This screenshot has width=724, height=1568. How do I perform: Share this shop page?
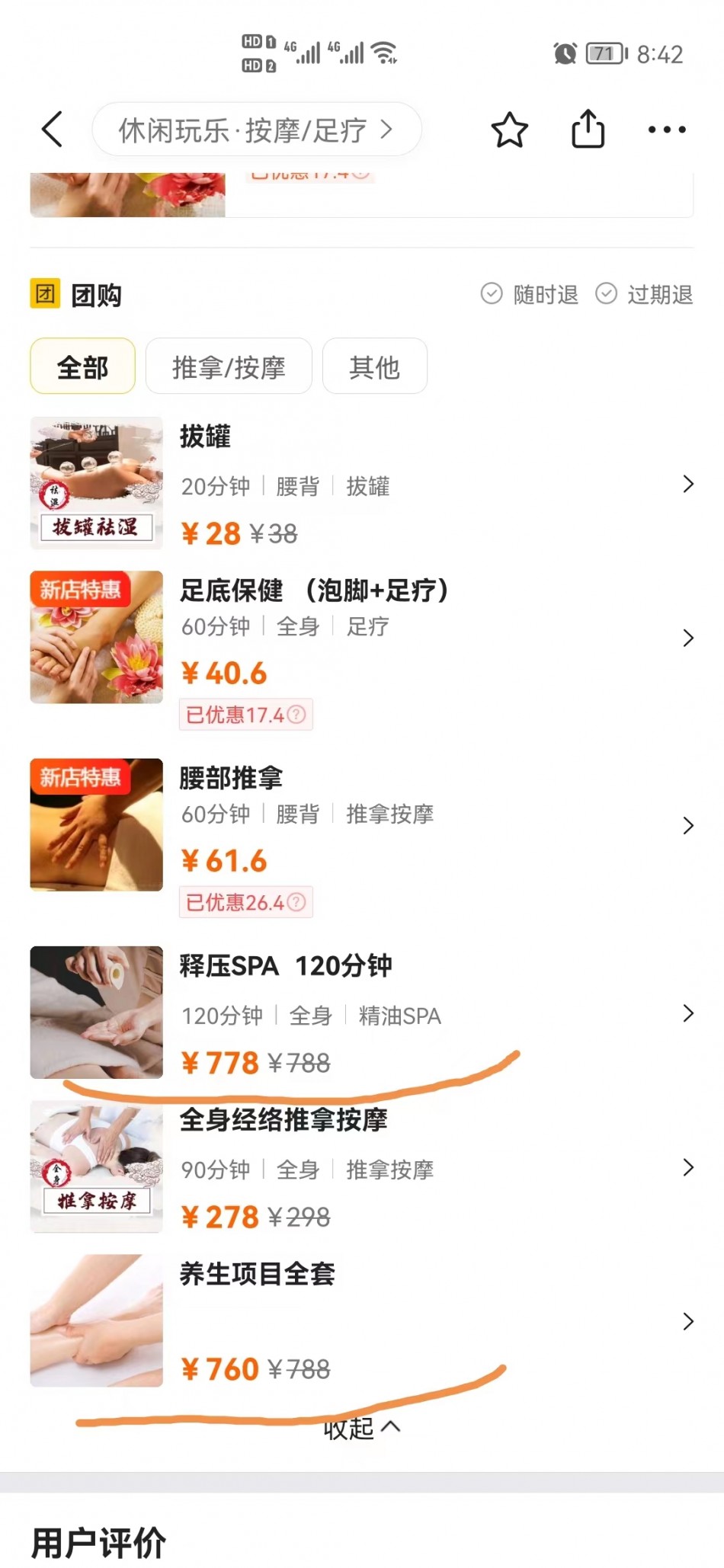(588, 129)
